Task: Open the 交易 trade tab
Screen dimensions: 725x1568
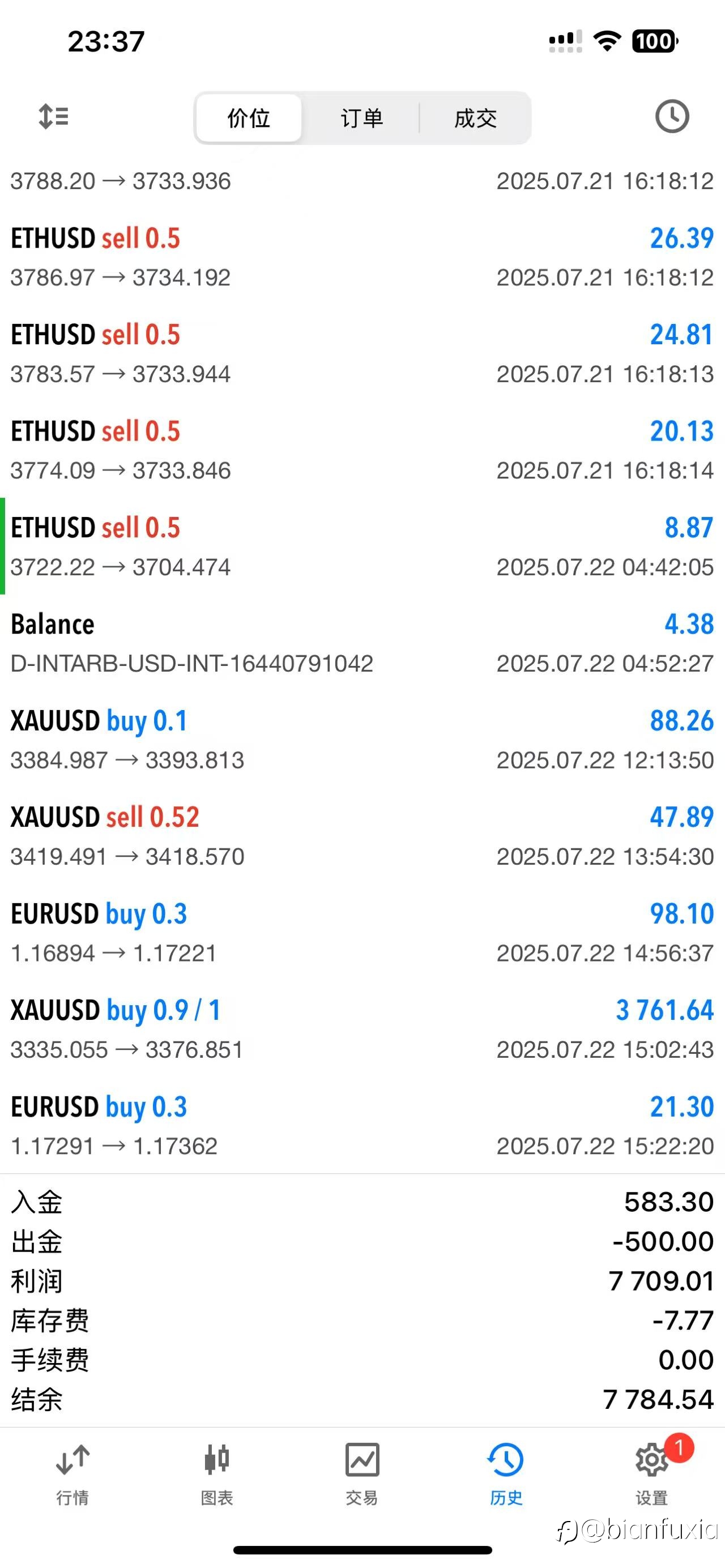Action: tap(362, 1474)
